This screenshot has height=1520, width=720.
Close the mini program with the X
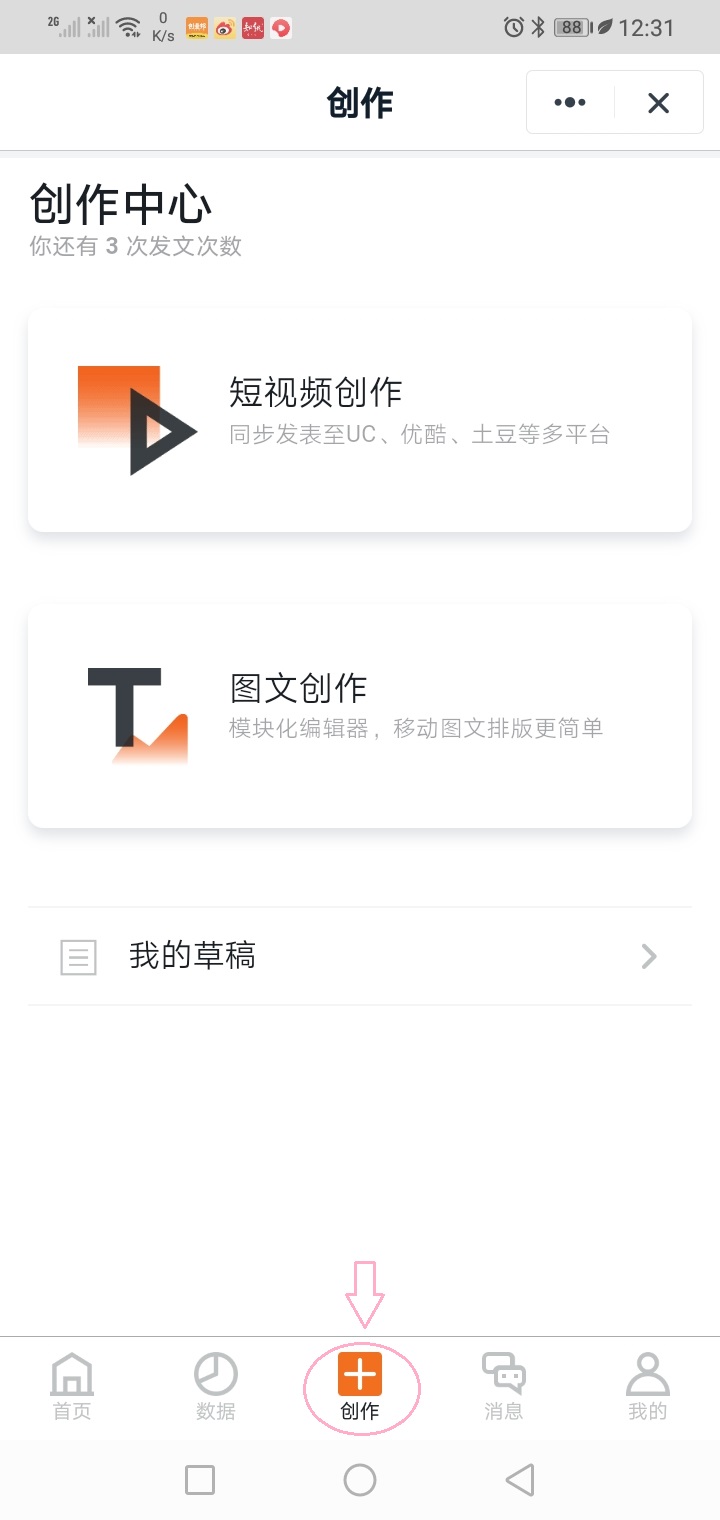pyautogui.click(x=658, y=102)
